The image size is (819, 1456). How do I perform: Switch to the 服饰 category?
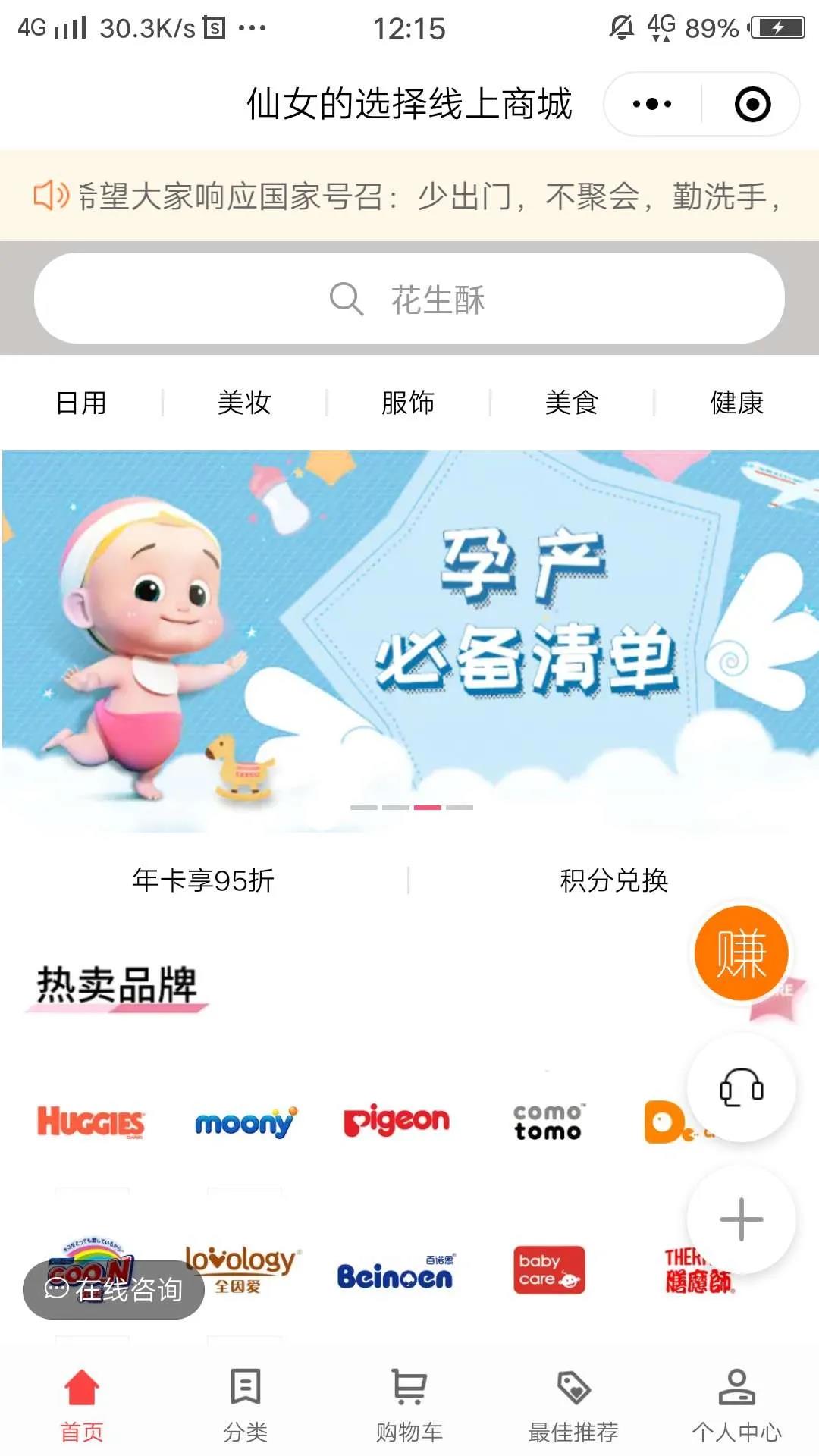pos(408,403)
